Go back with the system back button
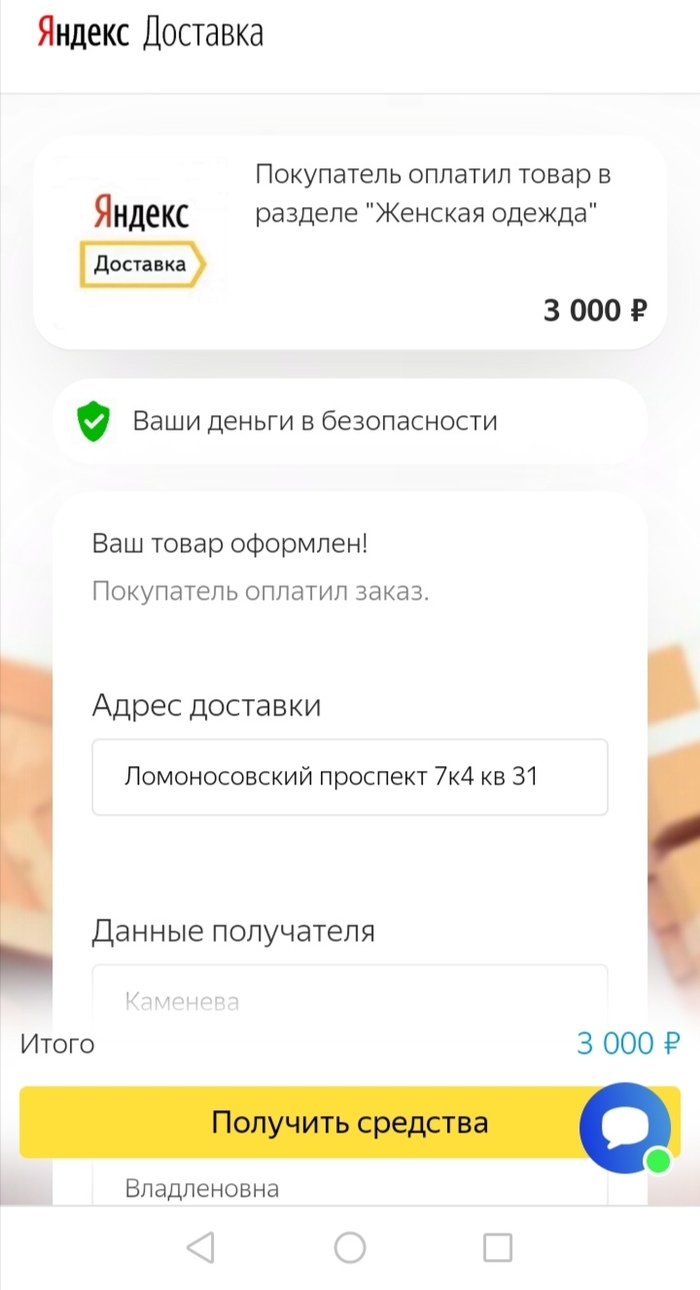 click(x=201, y=1247)
